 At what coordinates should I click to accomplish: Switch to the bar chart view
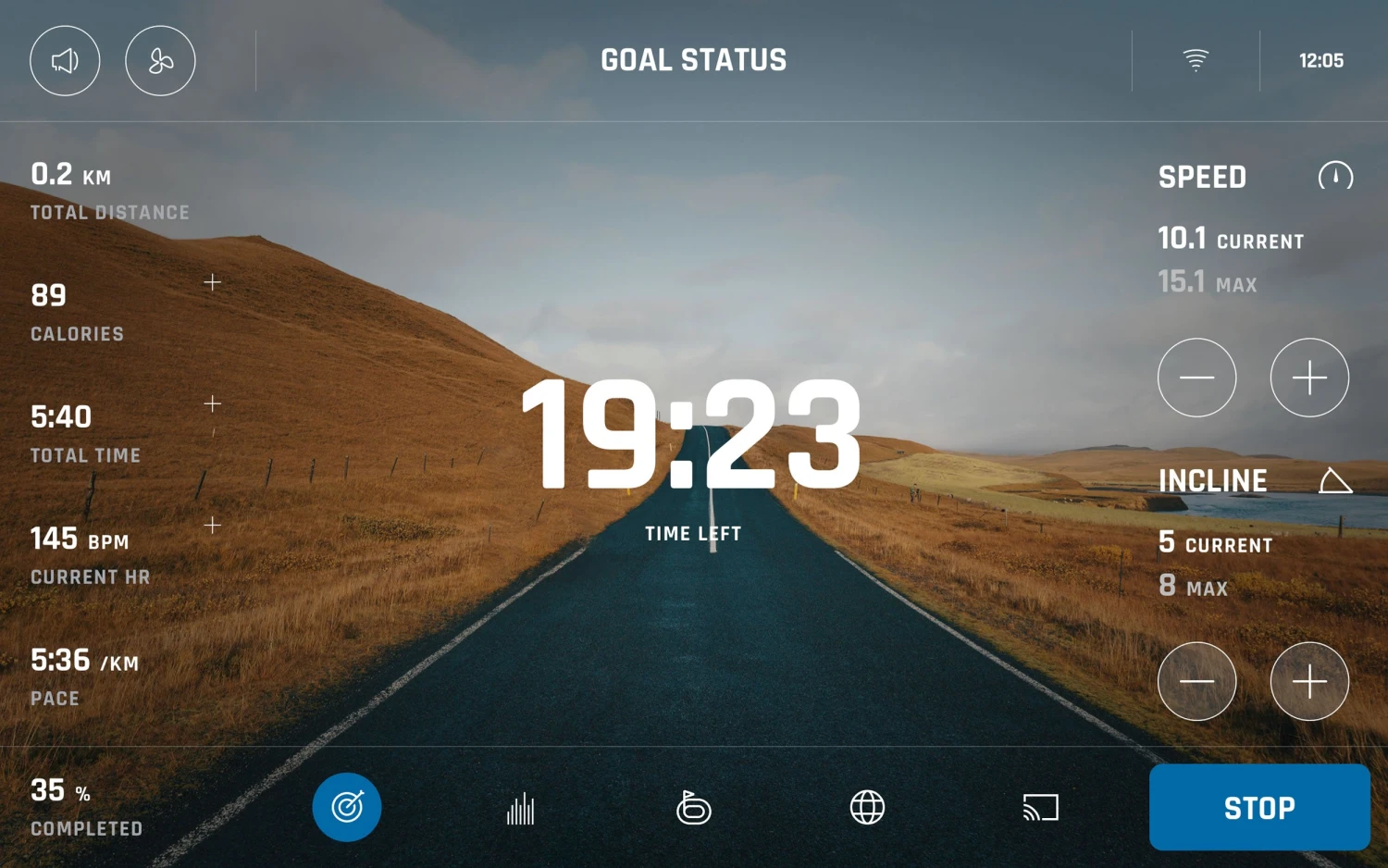click(520, 808)
